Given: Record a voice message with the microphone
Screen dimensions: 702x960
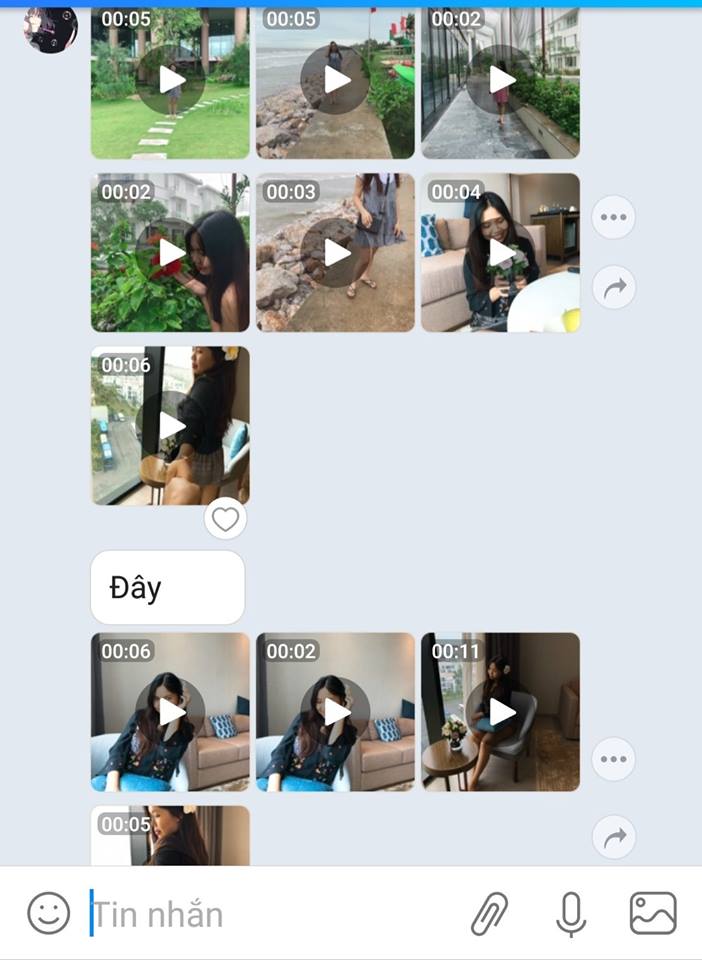Looking at the screenshot, I should pos(571,913).
